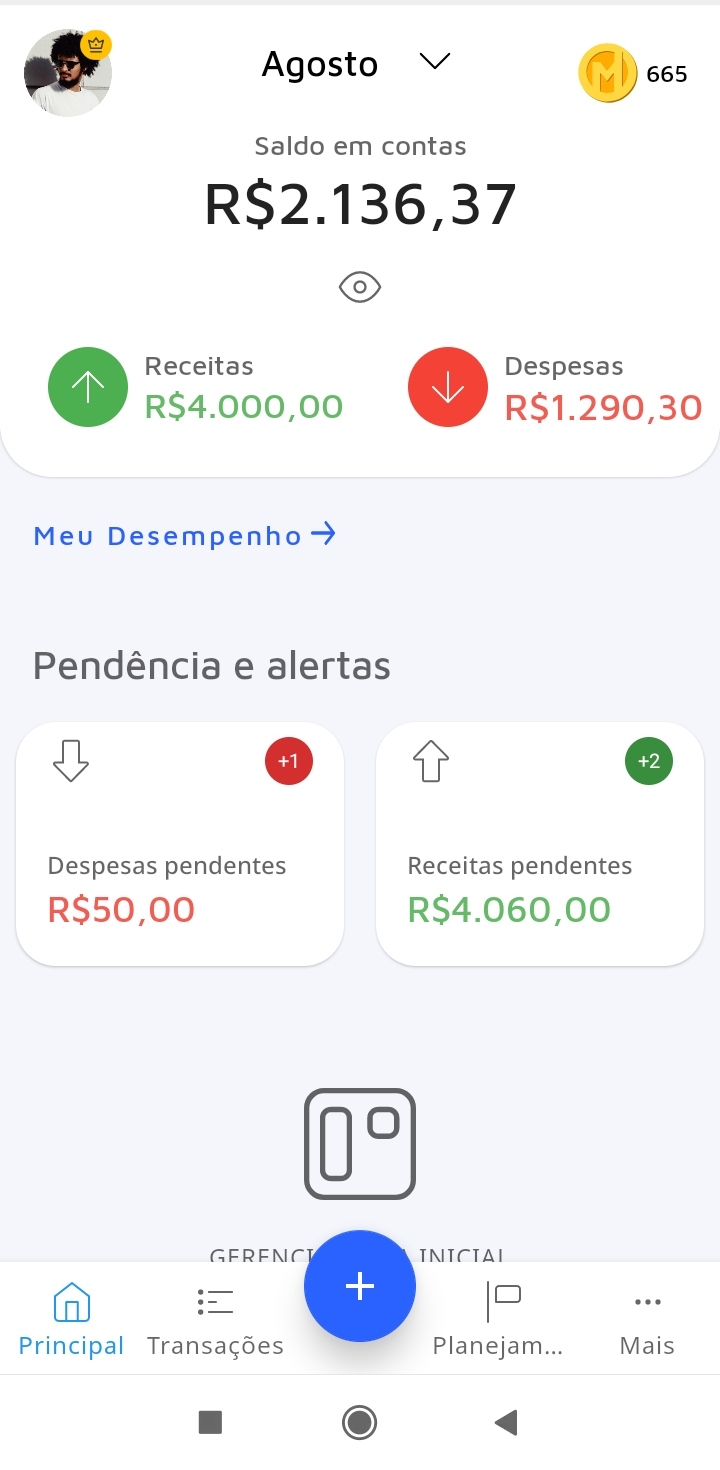Hide the account balance with eye icon
Image resolution: width=720 pixels, height=1470 pixels.
point(360,288)
